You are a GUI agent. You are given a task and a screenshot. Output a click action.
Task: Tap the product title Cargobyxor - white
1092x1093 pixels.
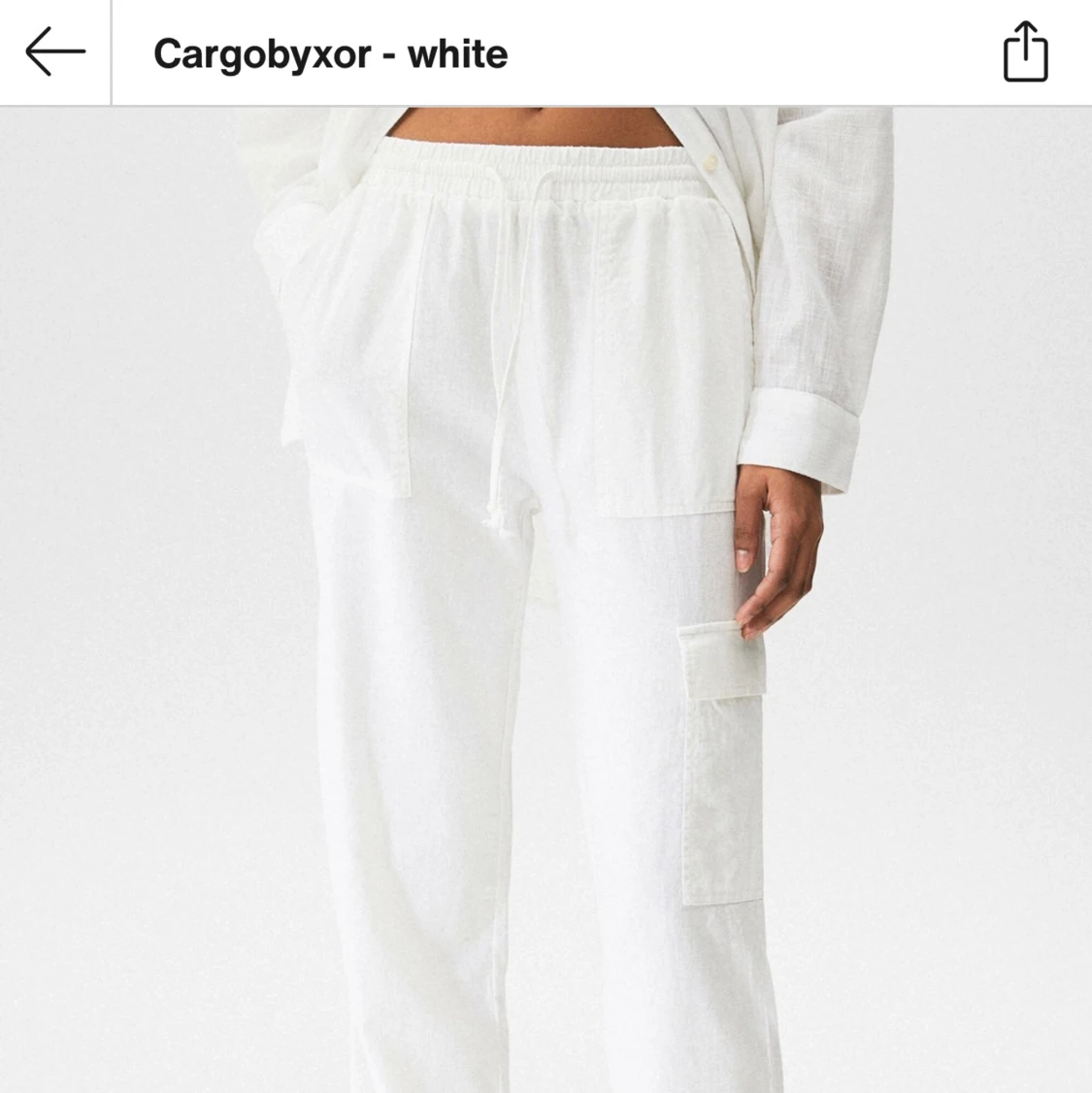pyautogui.click(x=330, y=53)
